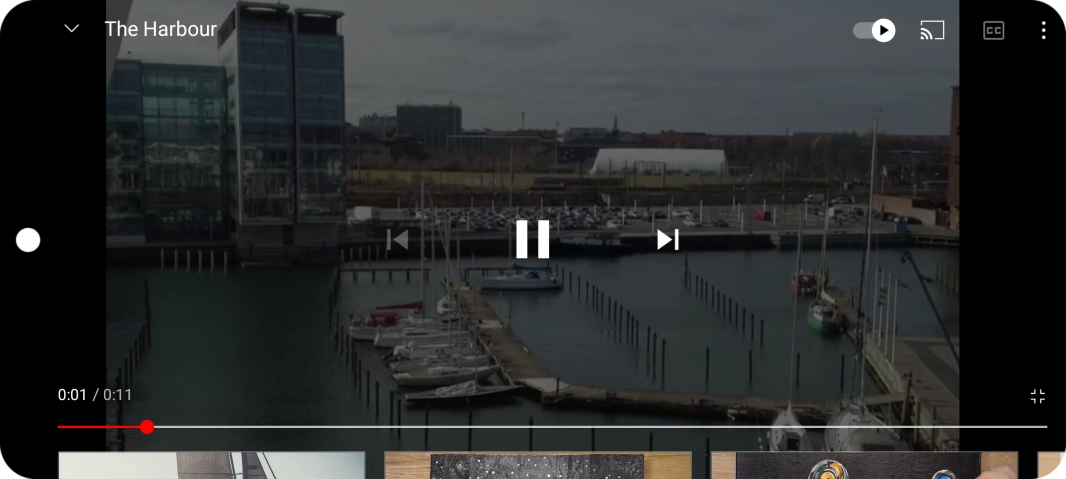Viewport: 1066px width, 479px height.
Task: Skip to the next video
Action: pos(668,240)
